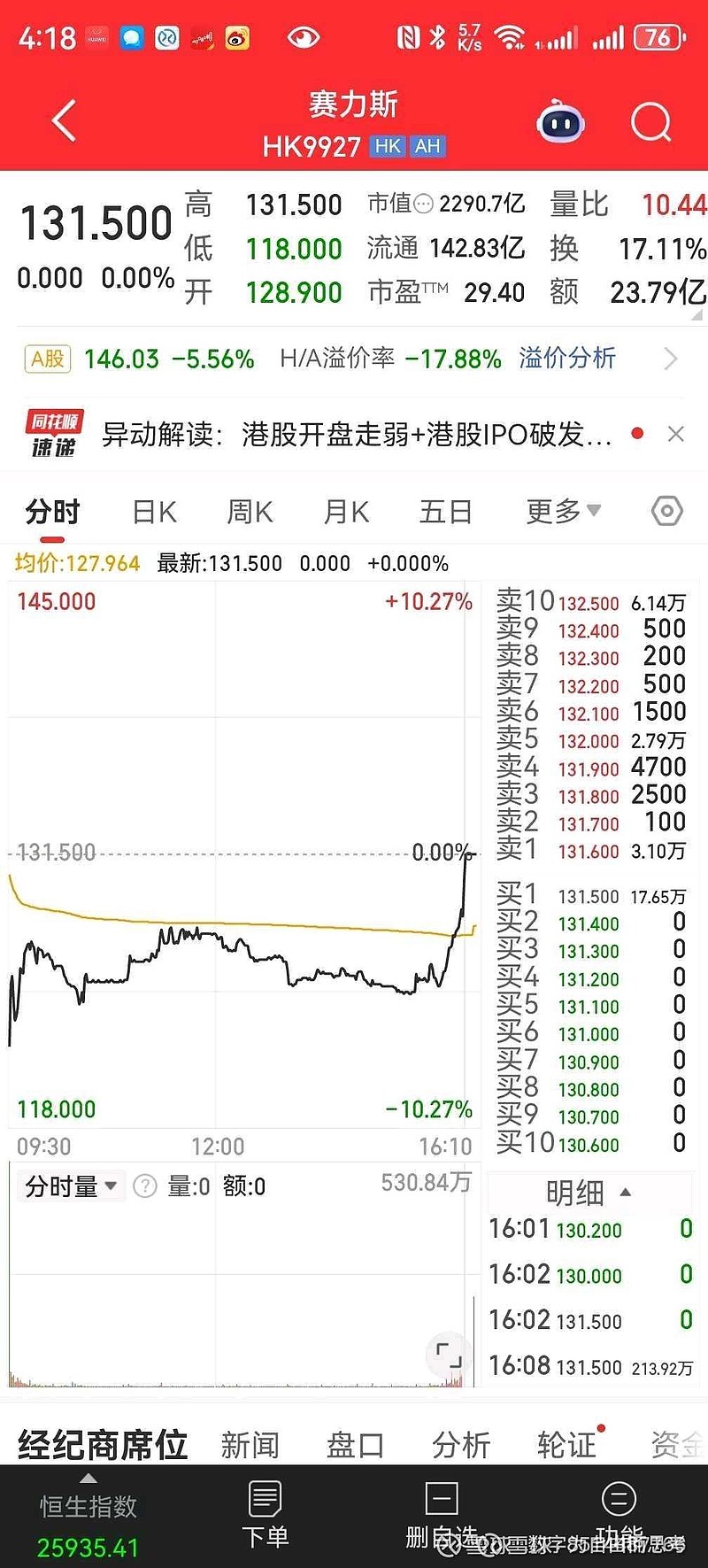
Task: Dismiss the 异动解读 news banner
Action: (676, 433)
